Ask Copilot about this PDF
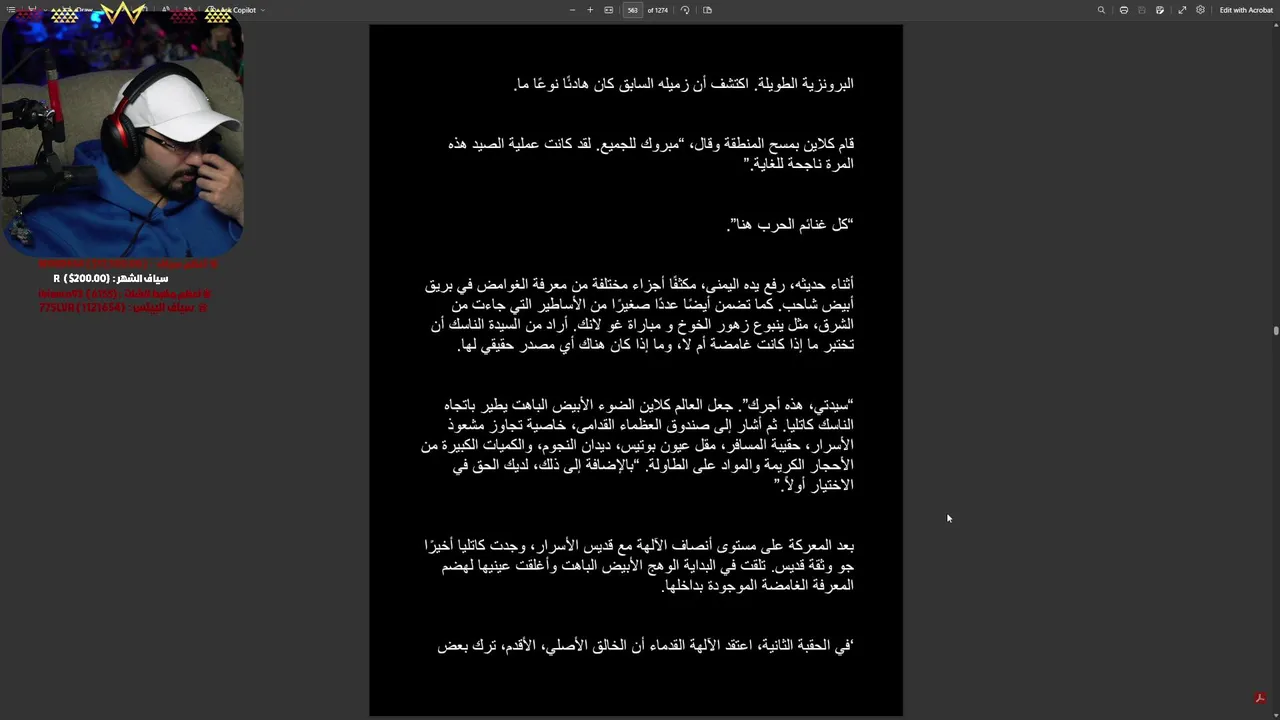Viewport: 1280px width, 720px height. click(x=238, y=10)
